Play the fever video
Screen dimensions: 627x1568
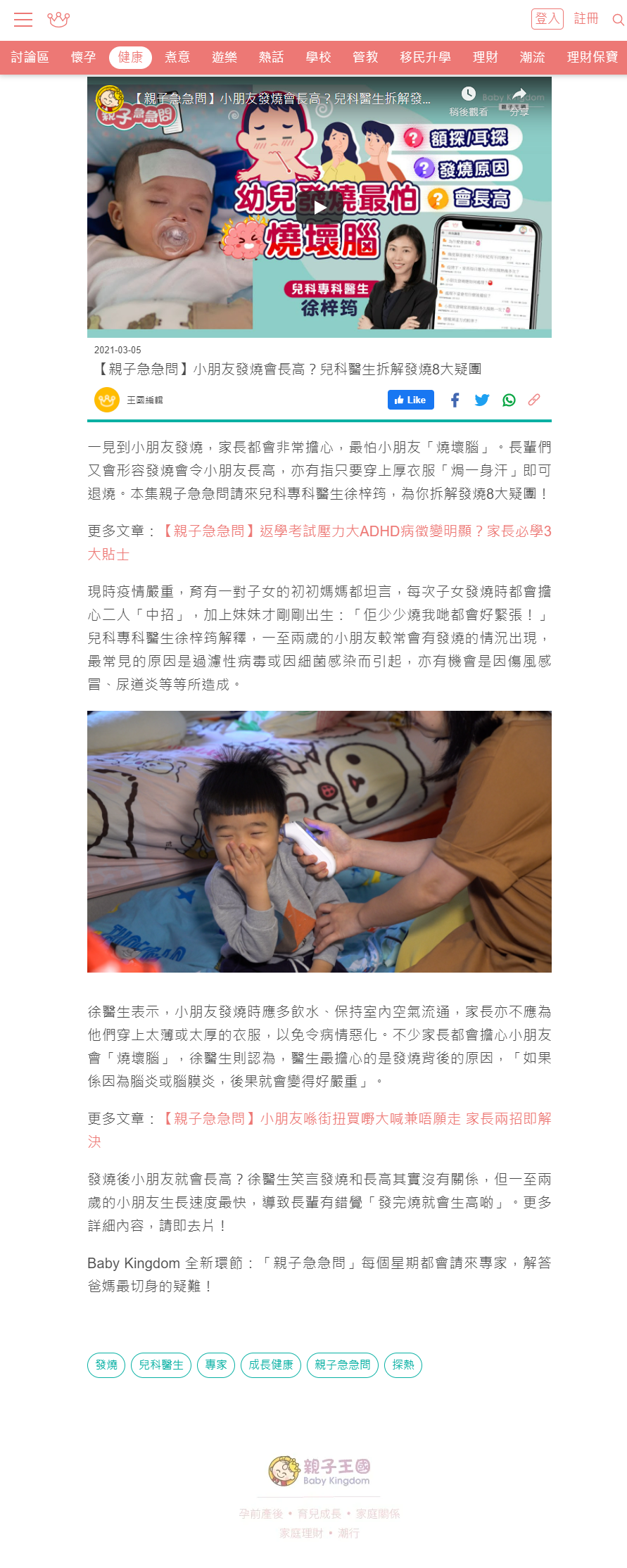pos(319,207)
